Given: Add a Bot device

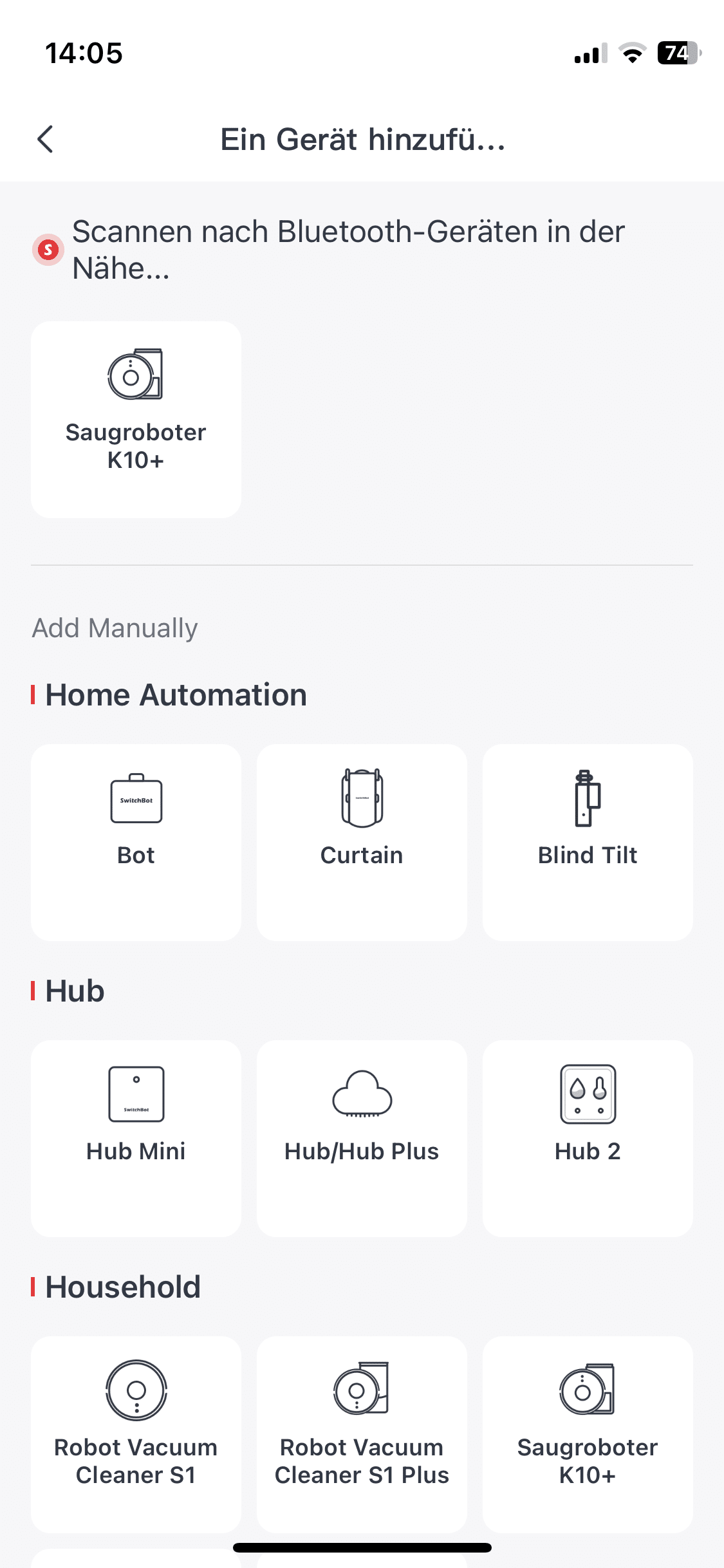Looking at the screenshot, I should (136, 841).
